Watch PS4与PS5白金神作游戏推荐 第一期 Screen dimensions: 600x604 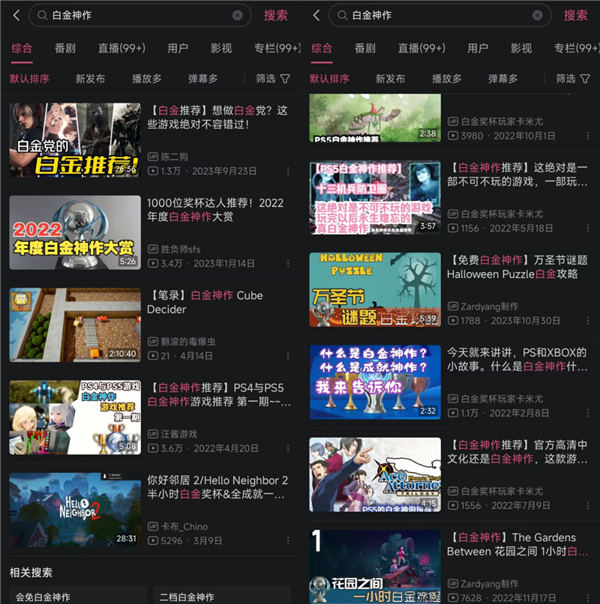(75, 416)
